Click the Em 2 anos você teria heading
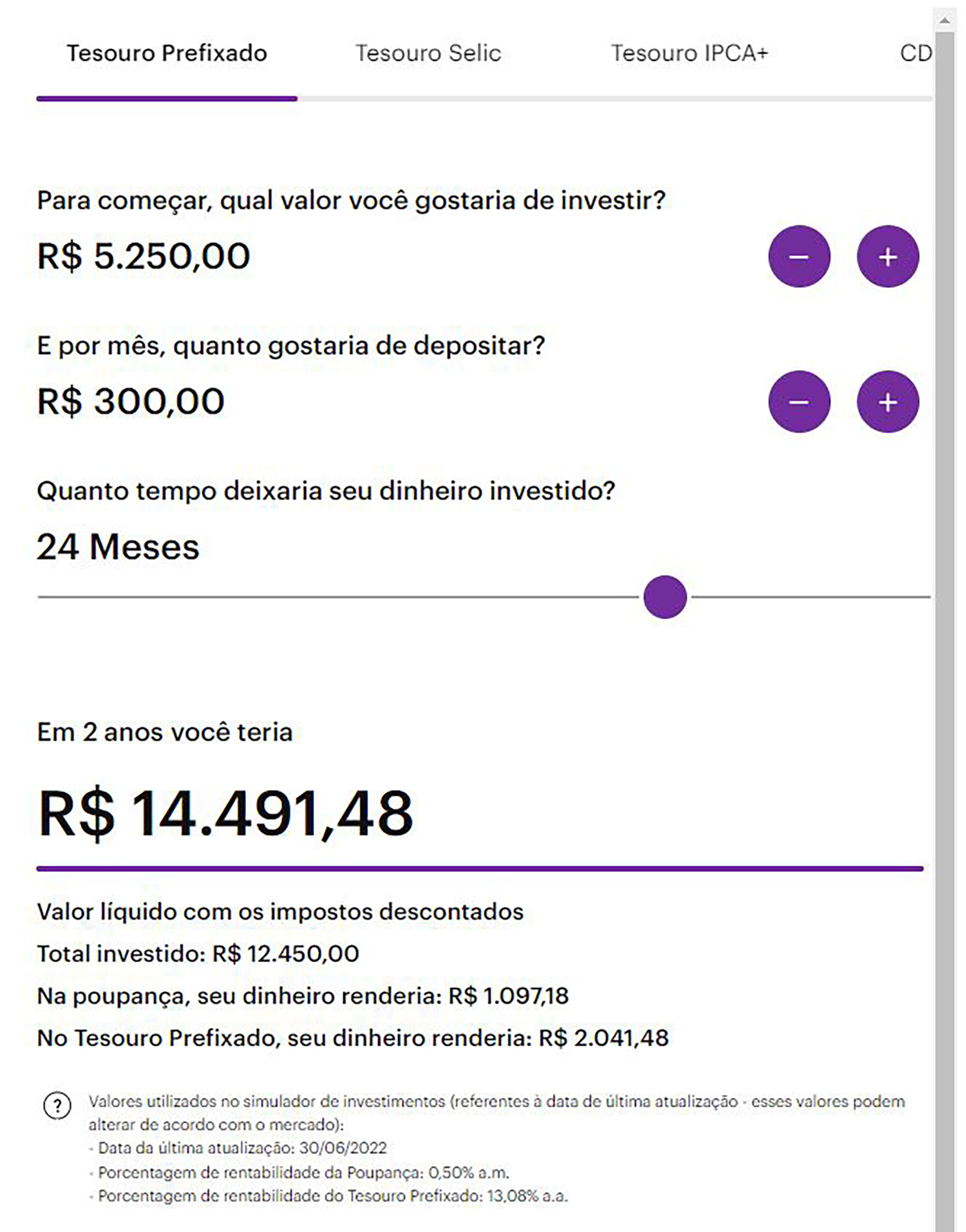Image resolution: width=966 pixels, height=1232 pixels. [x=166, y=732]
